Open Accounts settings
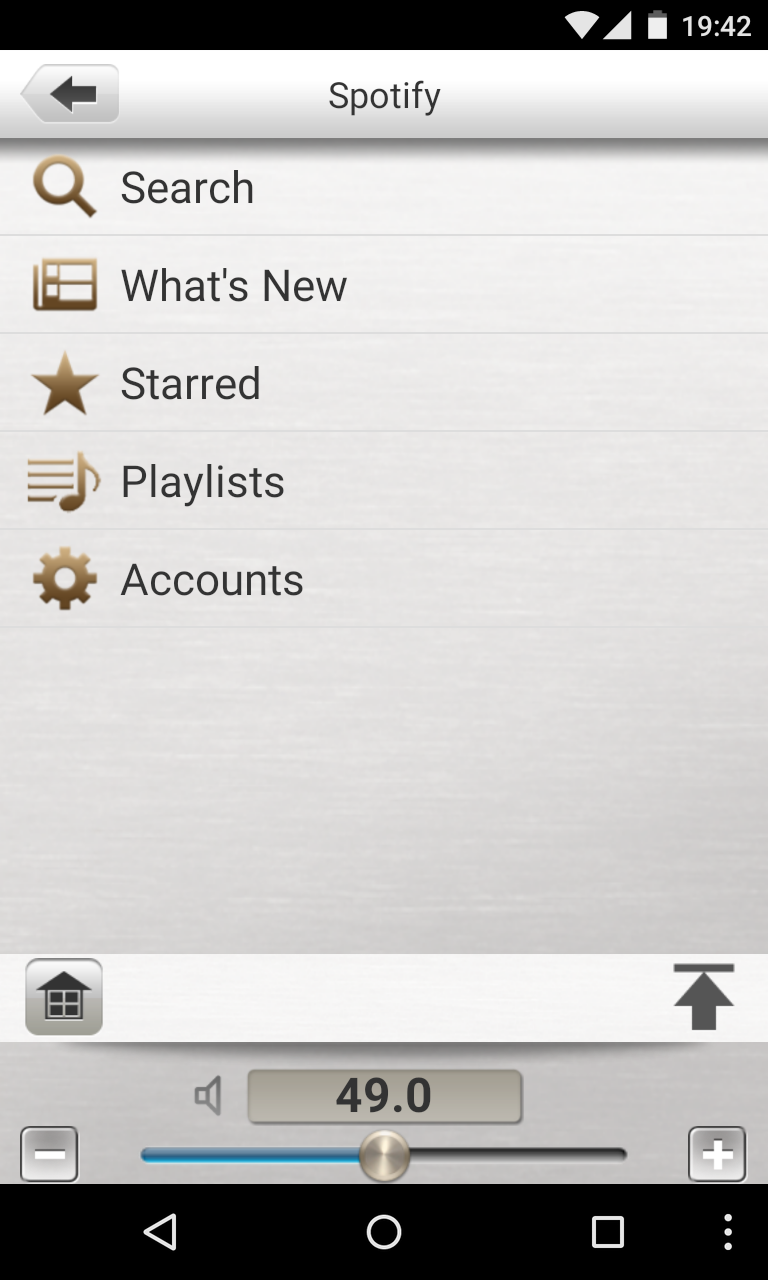The width and height of the screenshot is (768, 1280). [384, 579]
